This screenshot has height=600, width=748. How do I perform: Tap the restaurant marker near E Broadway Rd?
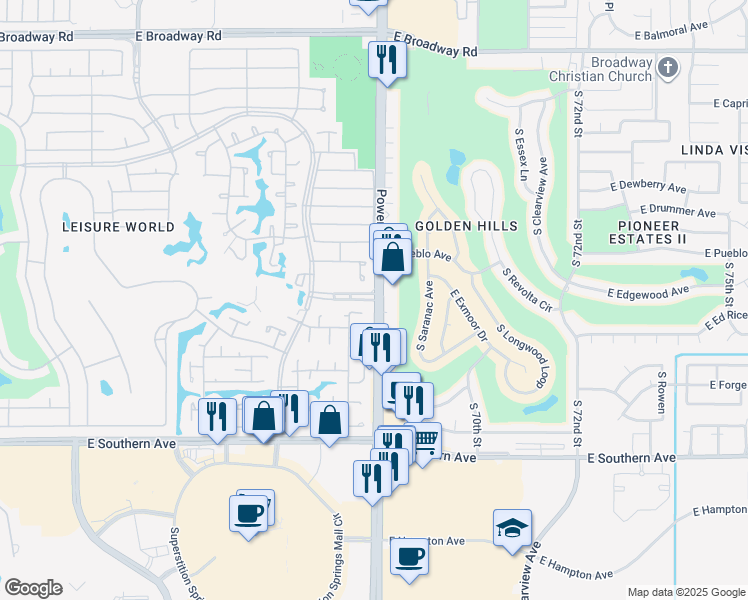tap(385, 61)
